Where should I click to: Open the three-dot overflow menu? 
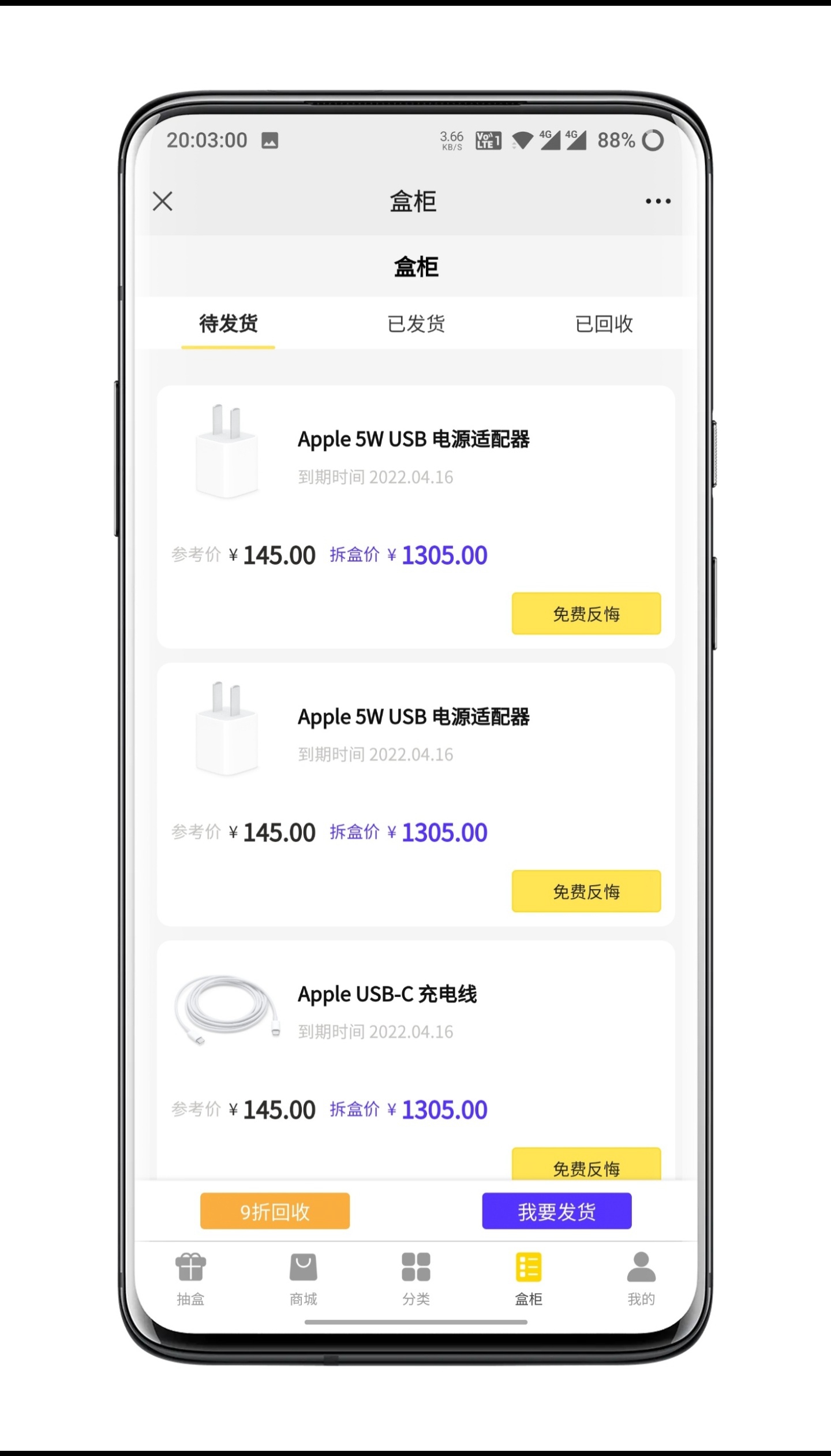click(x=658, y=201)
